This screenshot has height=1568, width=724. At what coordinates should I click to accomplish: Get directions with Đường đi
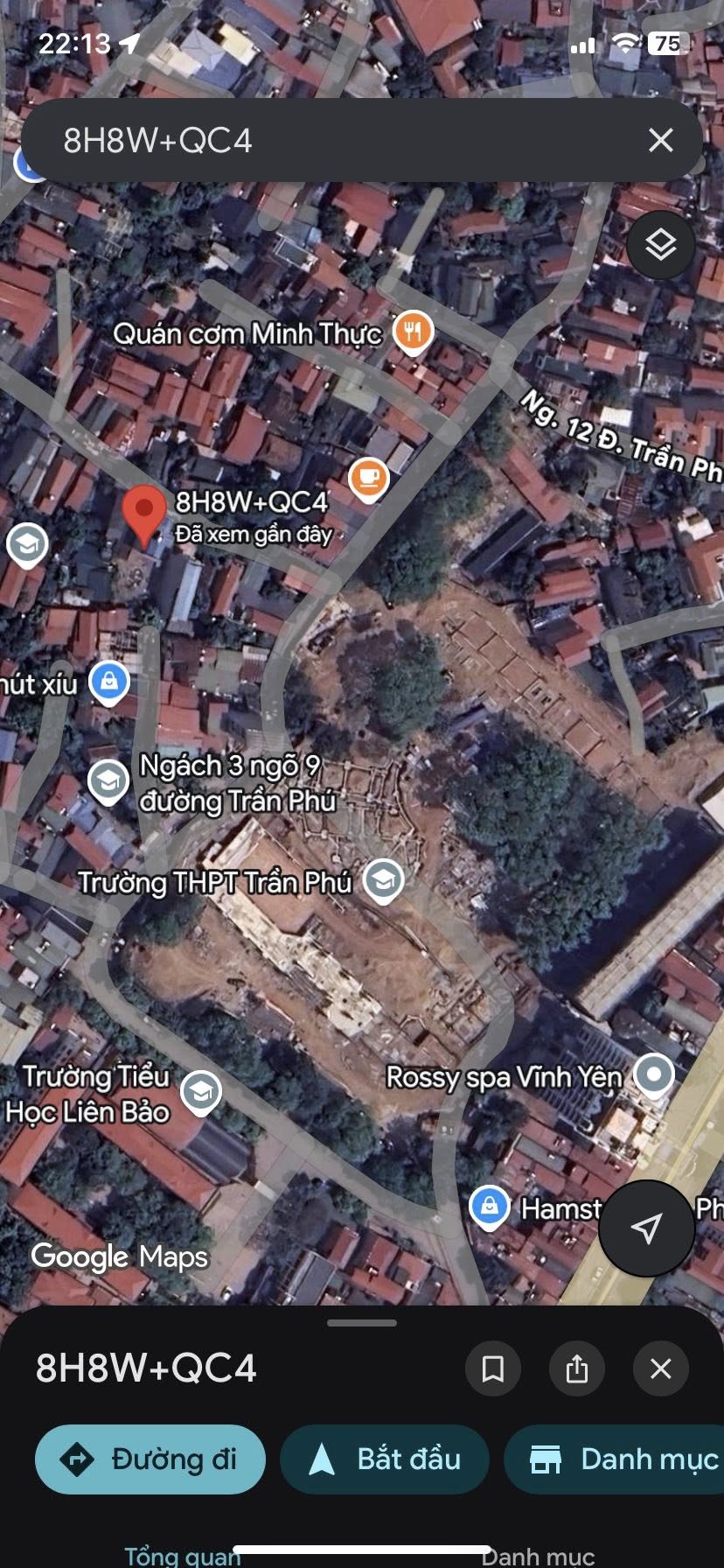coord(150,1459)
